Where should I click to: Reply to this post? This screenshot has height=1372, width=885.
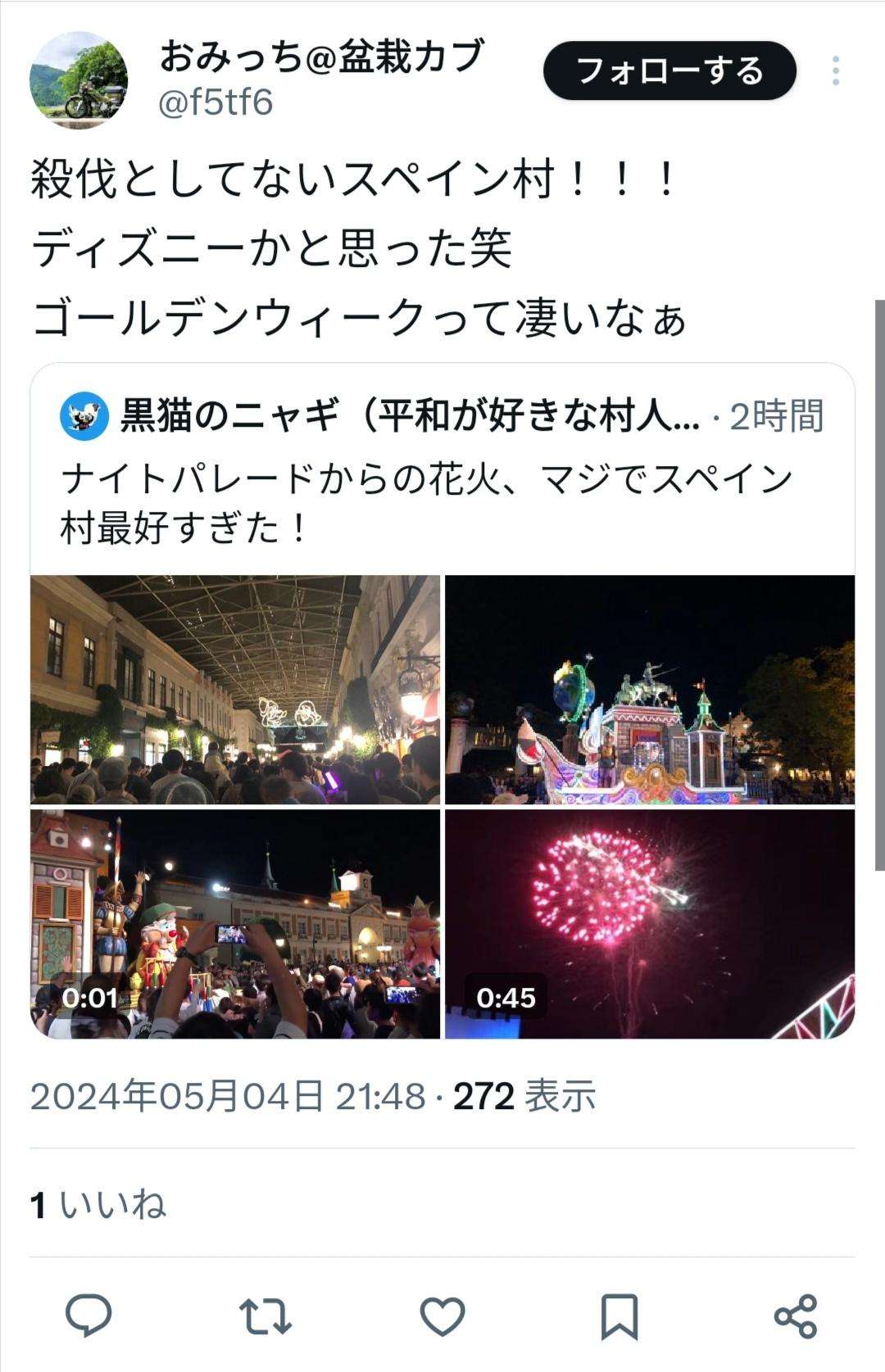tap(88, 1315)
